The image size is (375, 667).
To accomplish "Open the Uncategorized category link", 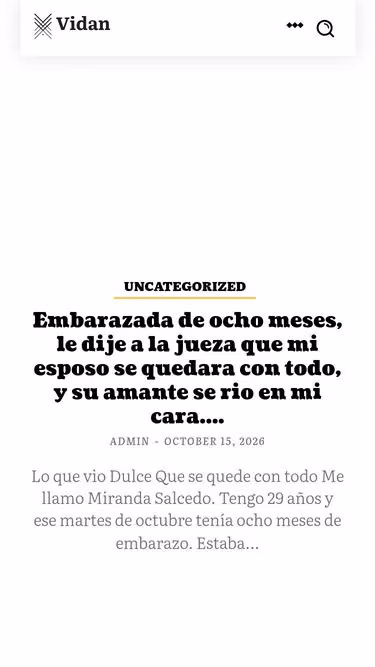I will 185,286.
